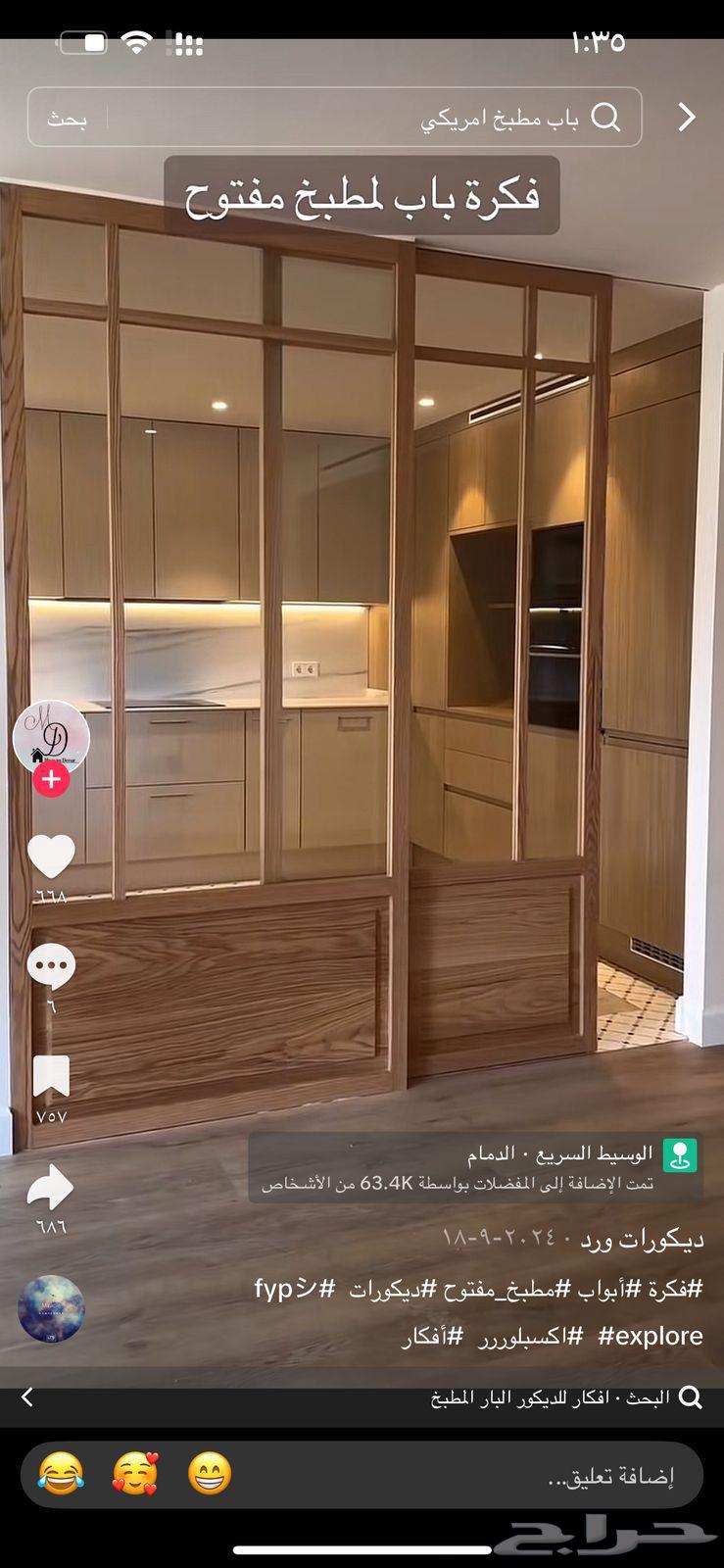
Task: Open the #explore hashtag
Action: click(x=651, y=1336)
